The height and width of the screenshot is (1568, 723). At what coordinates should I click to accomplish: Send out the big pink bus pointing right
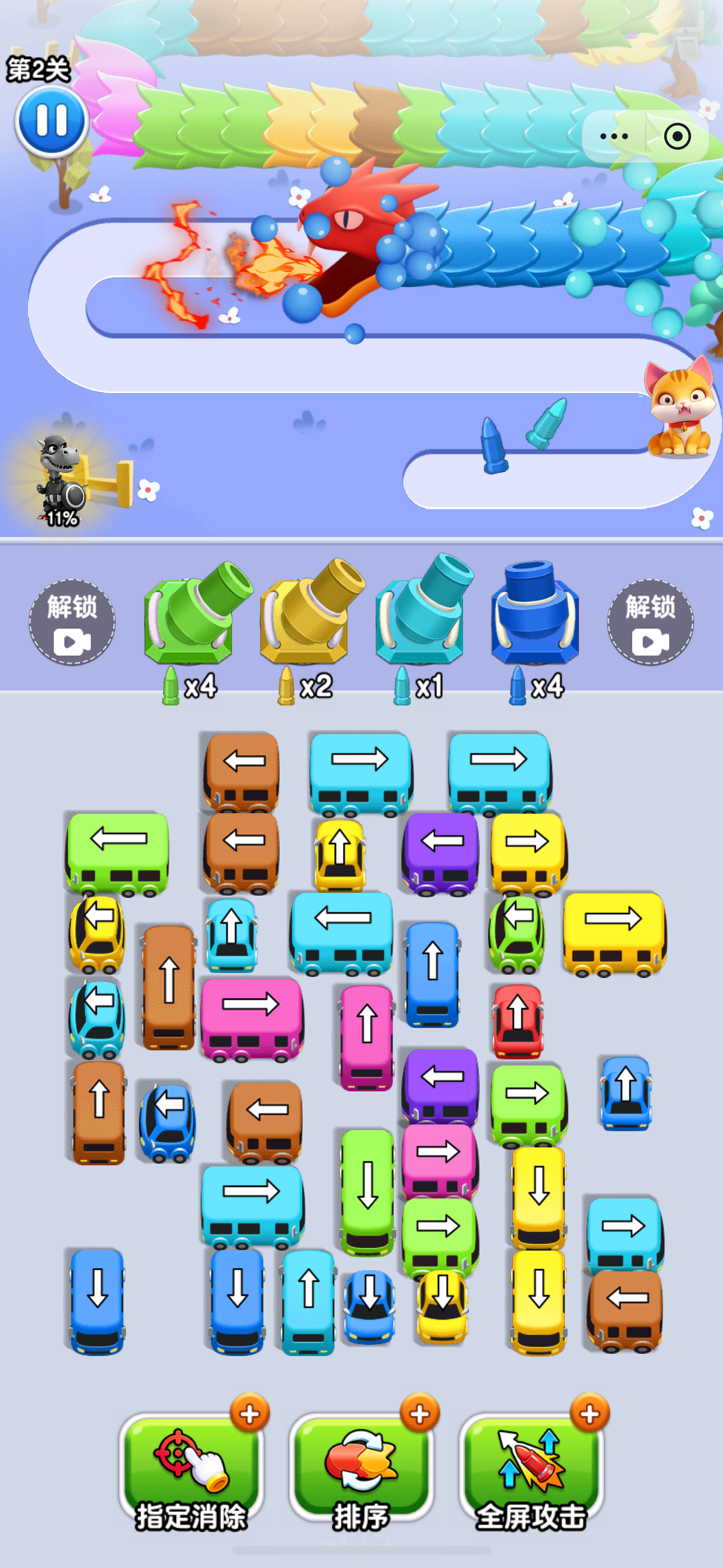[251, 1018]
